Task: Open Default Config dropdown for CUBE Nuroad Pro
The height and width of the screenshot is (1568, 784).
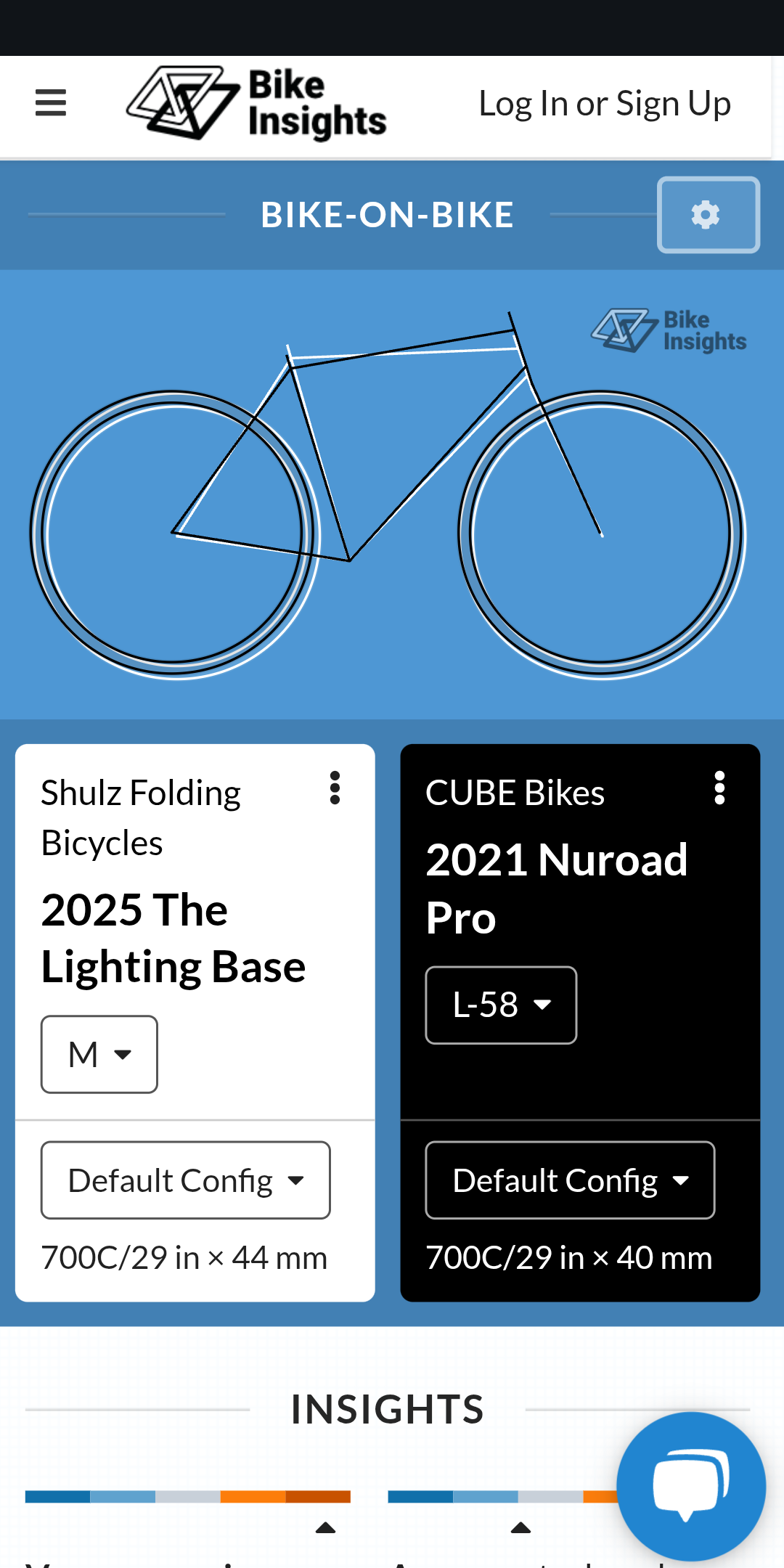Action: (570, 1180)
